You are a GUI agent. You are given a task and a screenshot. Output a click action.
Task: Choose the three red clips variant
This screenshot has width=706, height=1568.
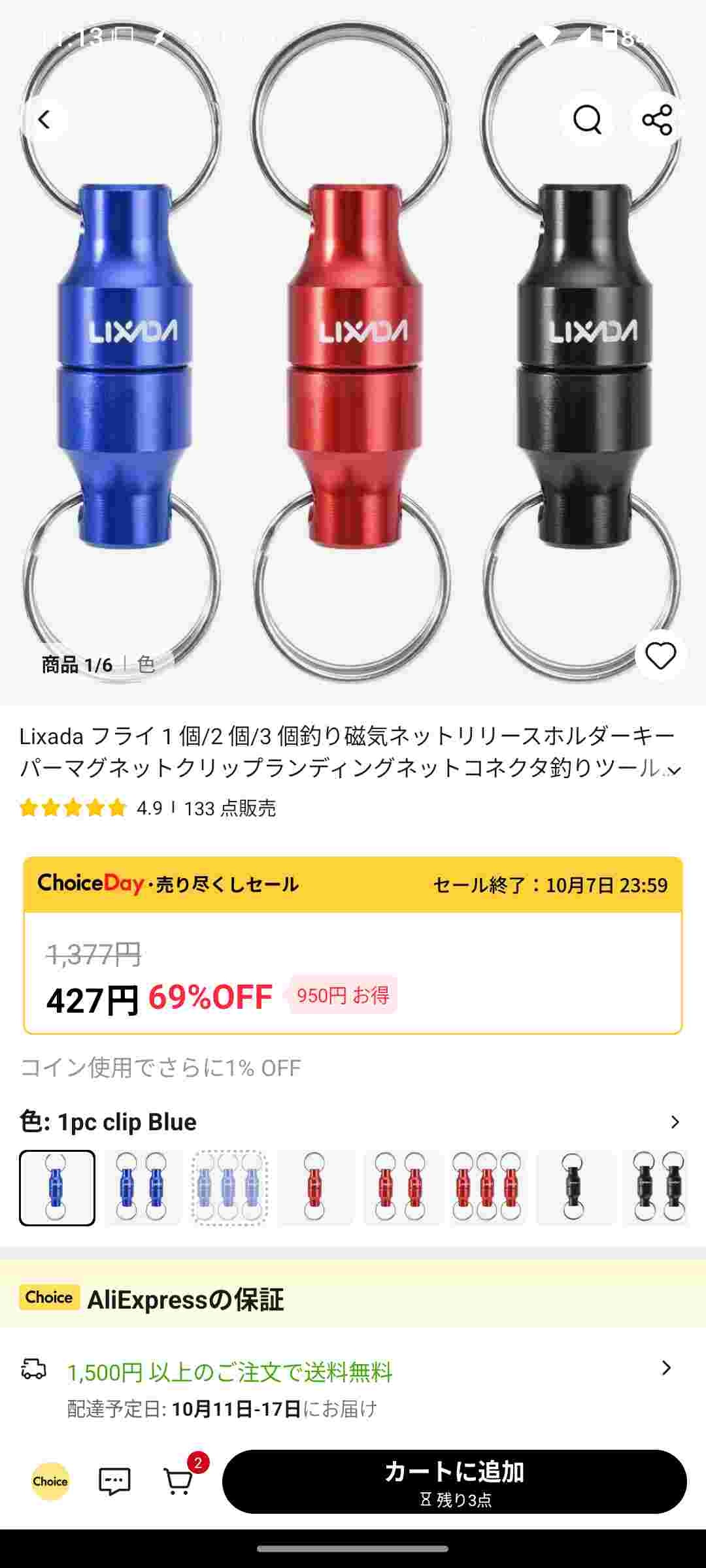487,1188
